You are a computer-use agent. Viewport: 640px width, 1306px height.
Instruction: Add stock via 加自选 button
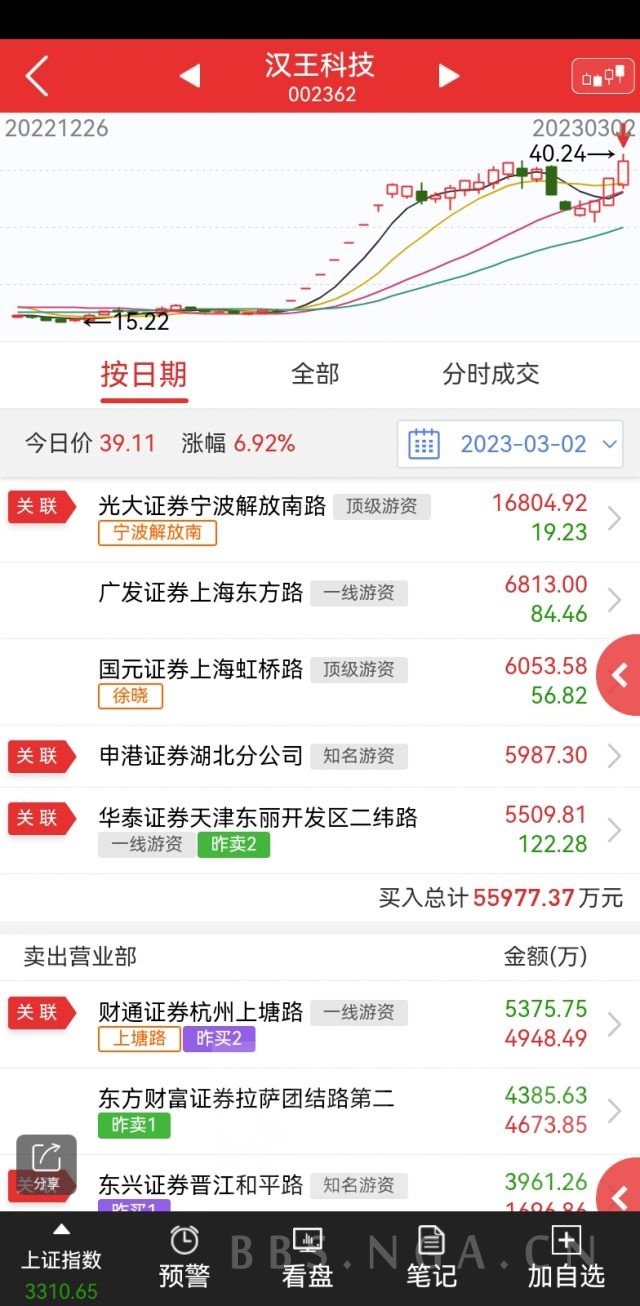[566, 1257]
